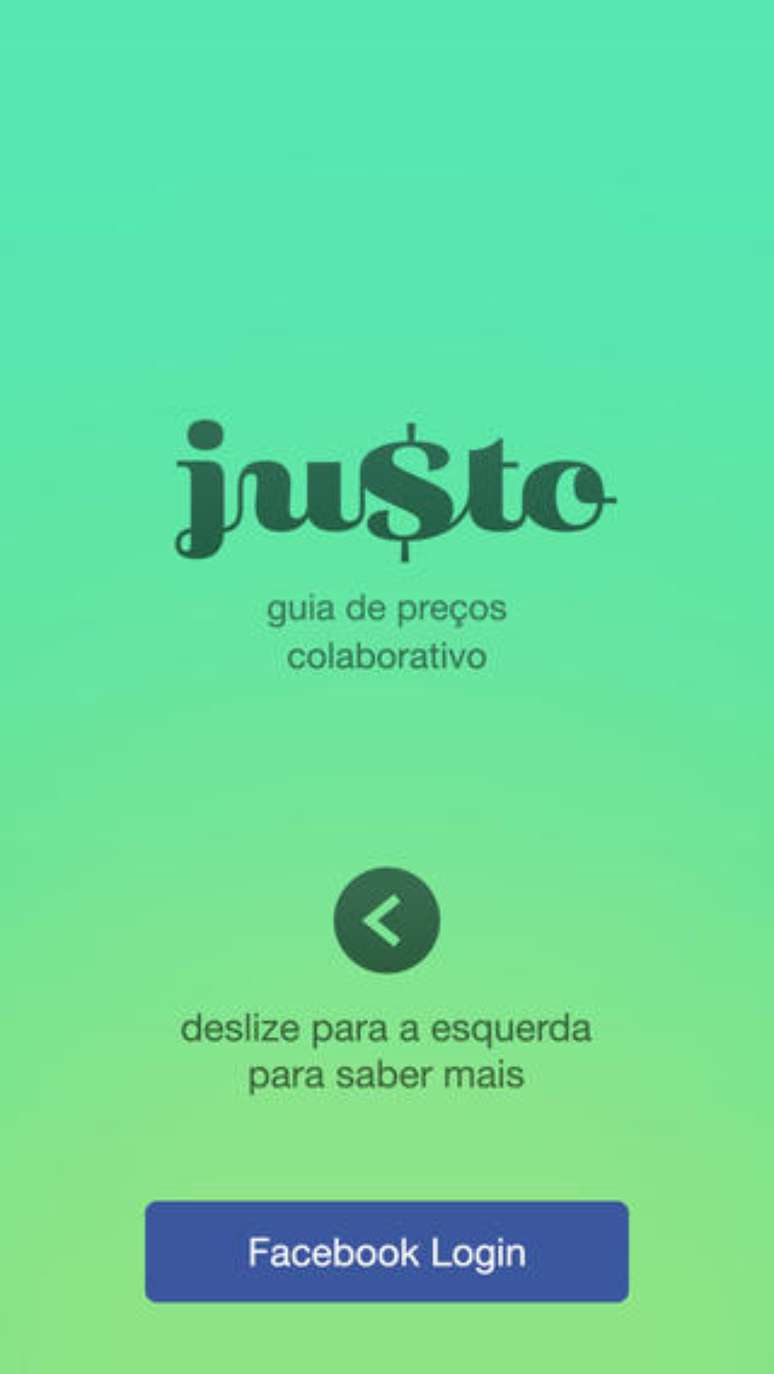Viewport: 774px width, 1374px height.
Task: Tap below the Facebook Login button
Action: click(387, 1340)
